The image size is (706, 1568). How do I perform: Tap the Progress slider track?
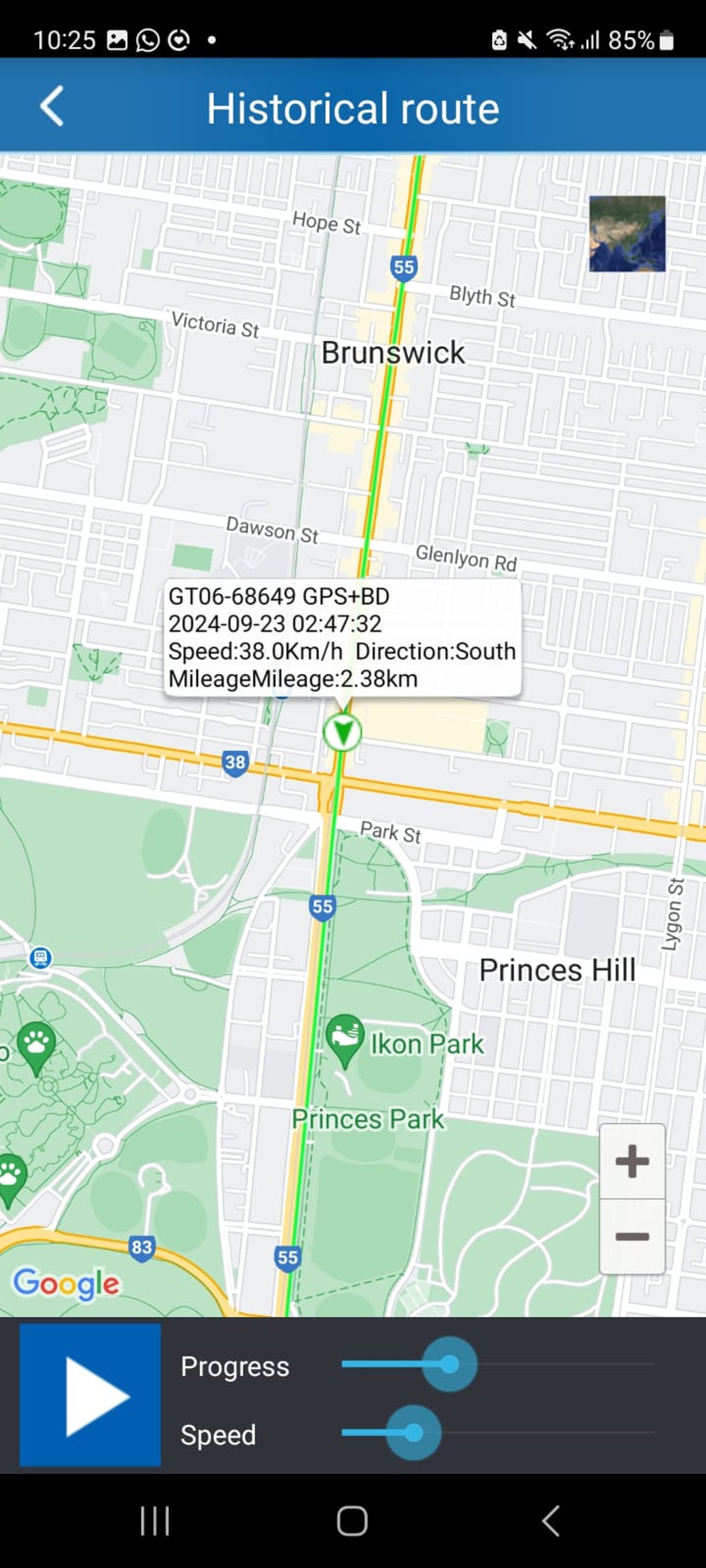click(x=548, y=1364)
